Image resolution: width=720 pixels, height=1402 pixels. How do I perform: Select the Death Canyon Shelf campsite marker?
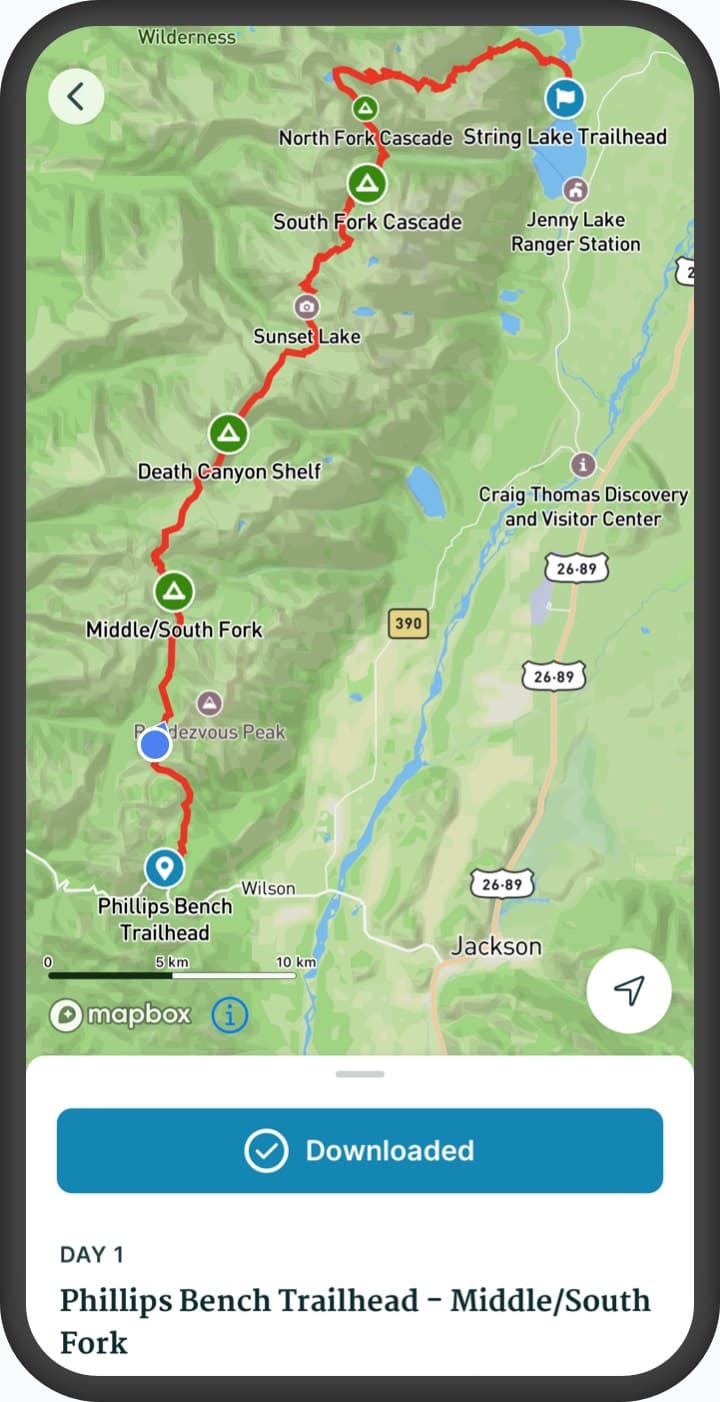point(229,432)
